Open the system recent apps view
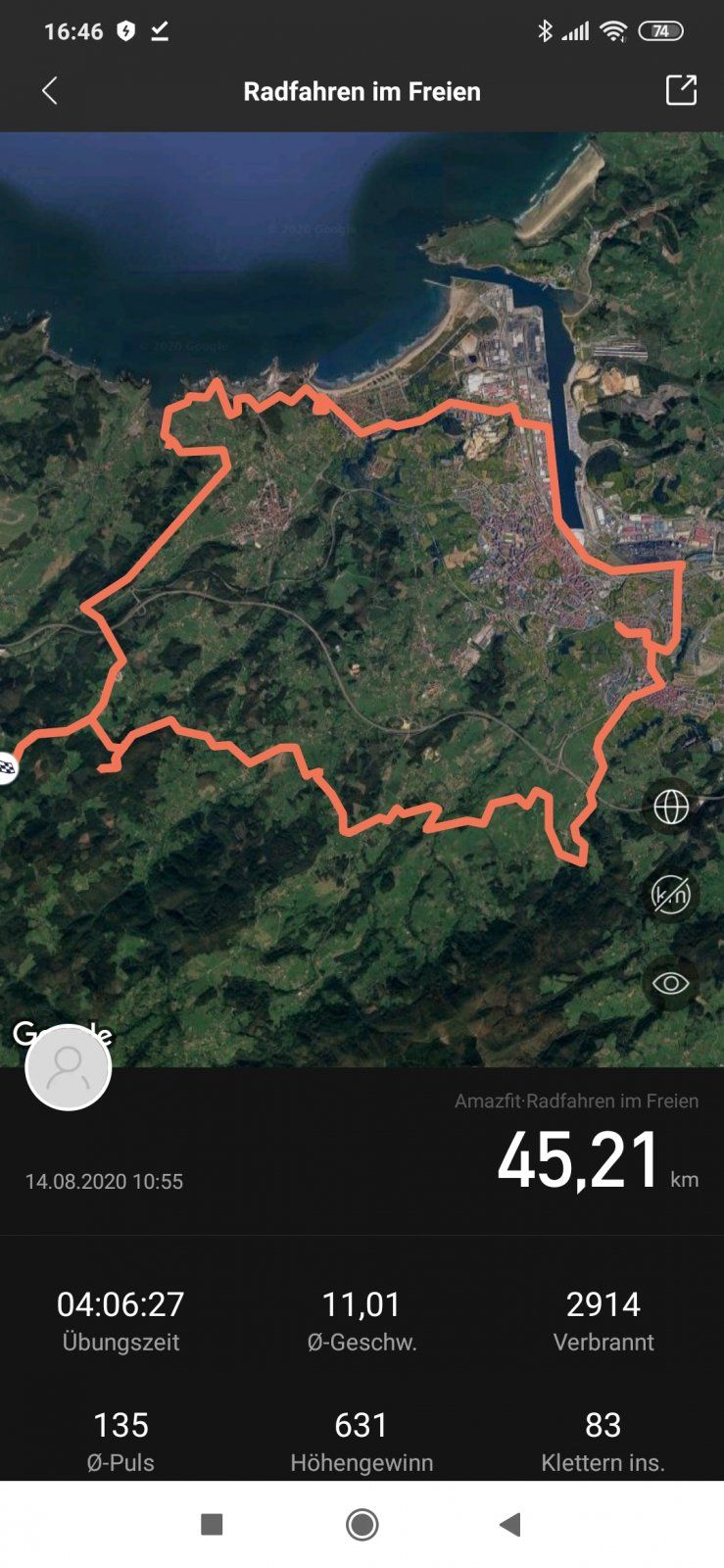The height and width of the screenshot is (1568, 724). (212, 1524)
